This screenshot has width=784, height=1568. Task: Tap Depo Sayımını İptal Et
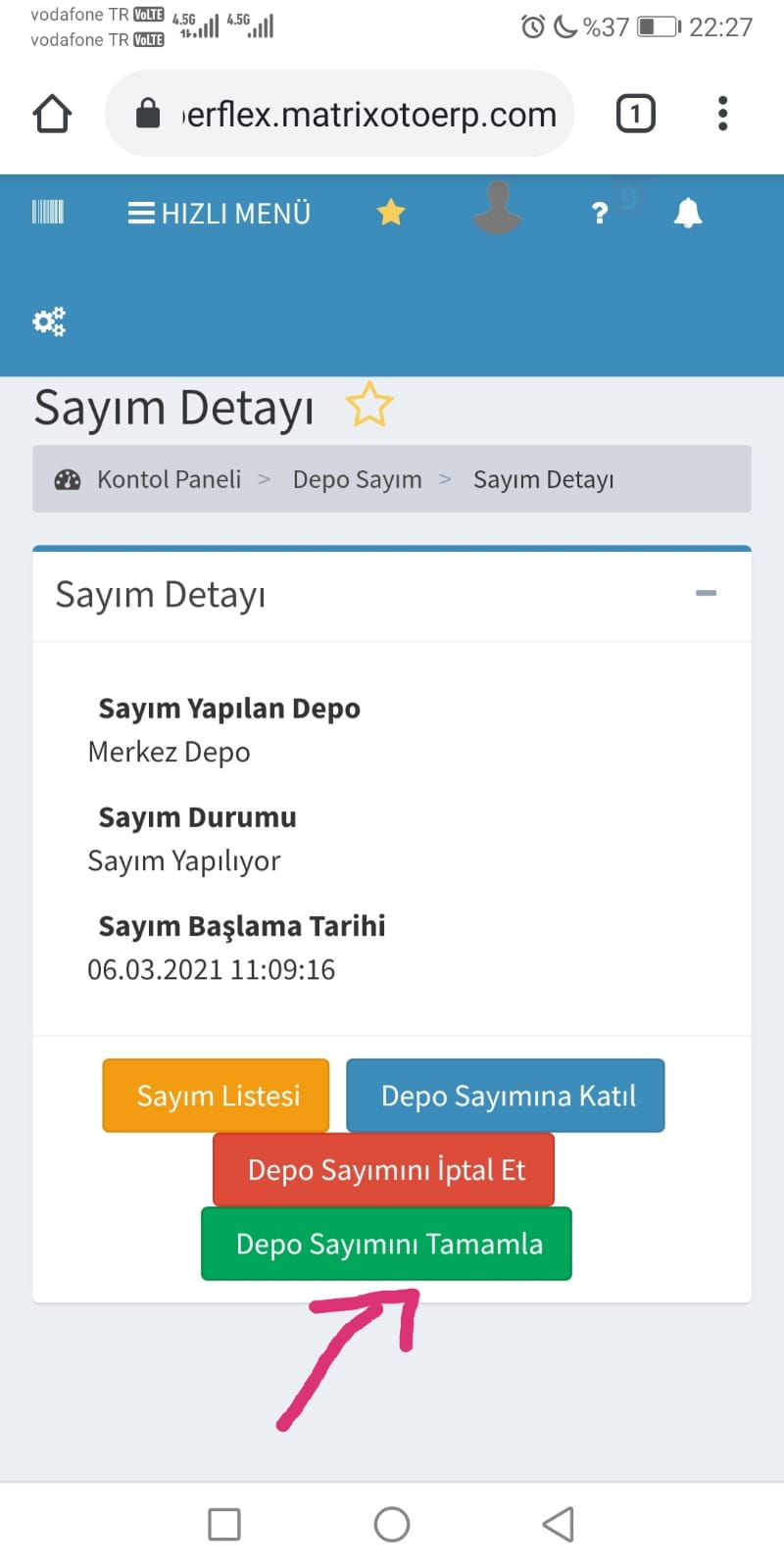tap(384, 1170)
